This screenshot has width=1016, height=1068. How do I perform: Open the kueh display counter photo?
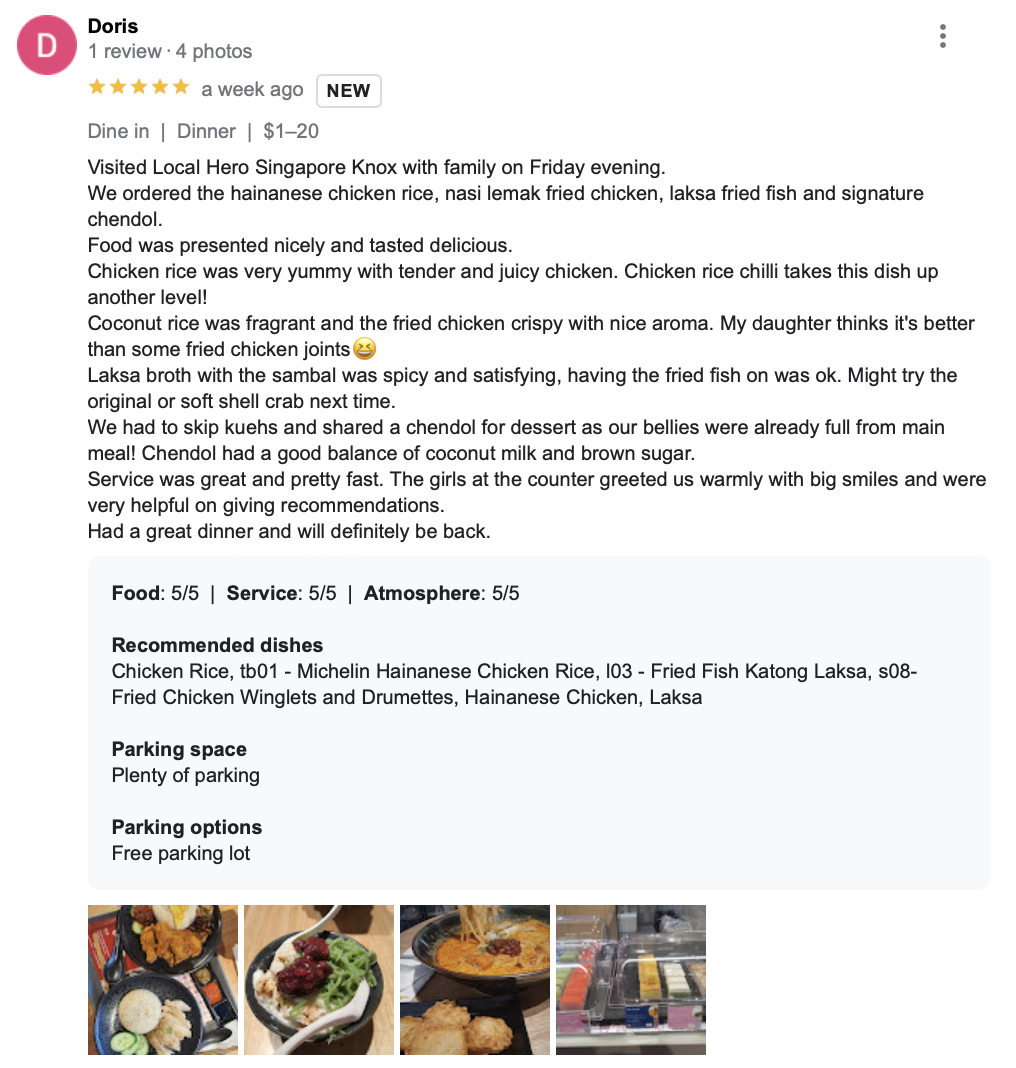pyautogui.click(x=631, y=979)
